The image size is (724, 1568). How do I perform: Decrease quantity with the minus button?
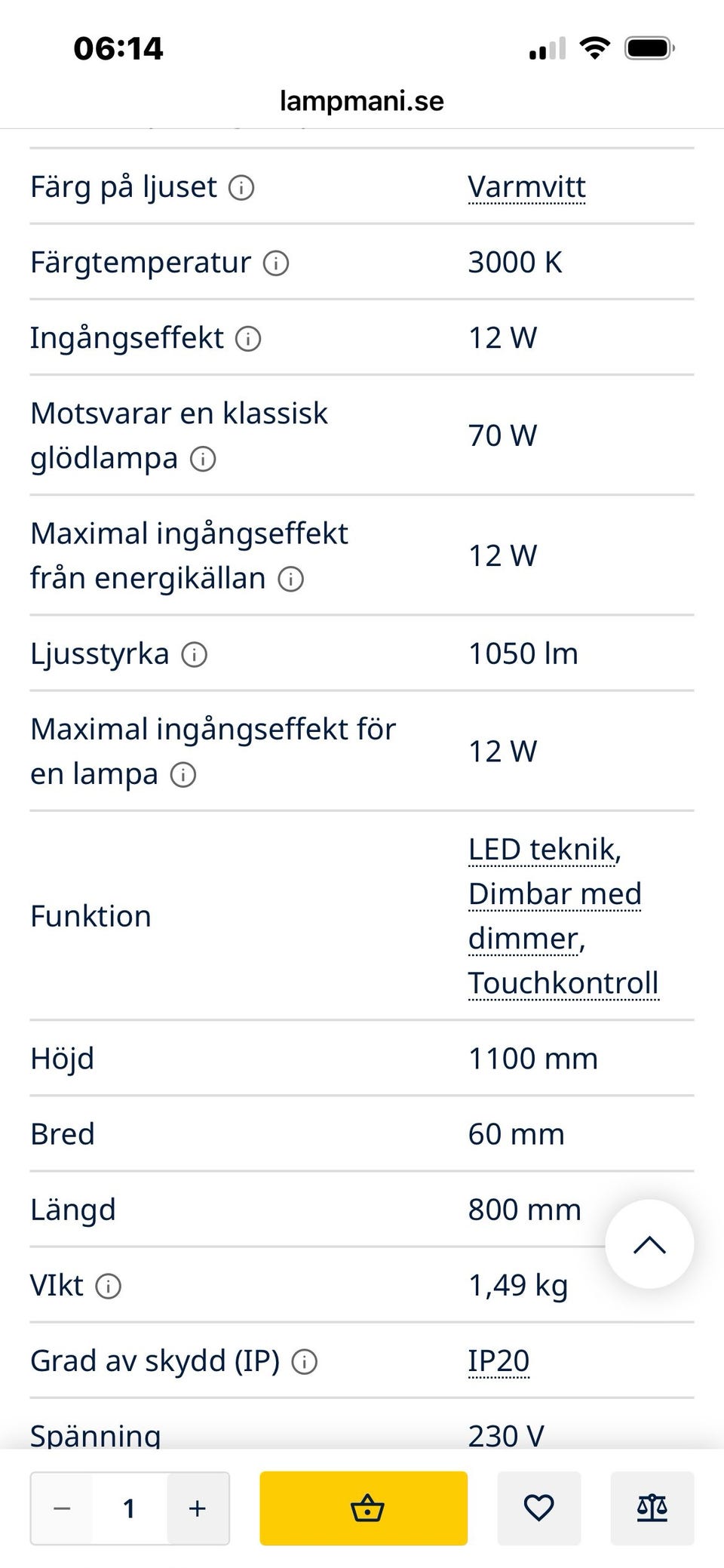(x=62, y=1508)
